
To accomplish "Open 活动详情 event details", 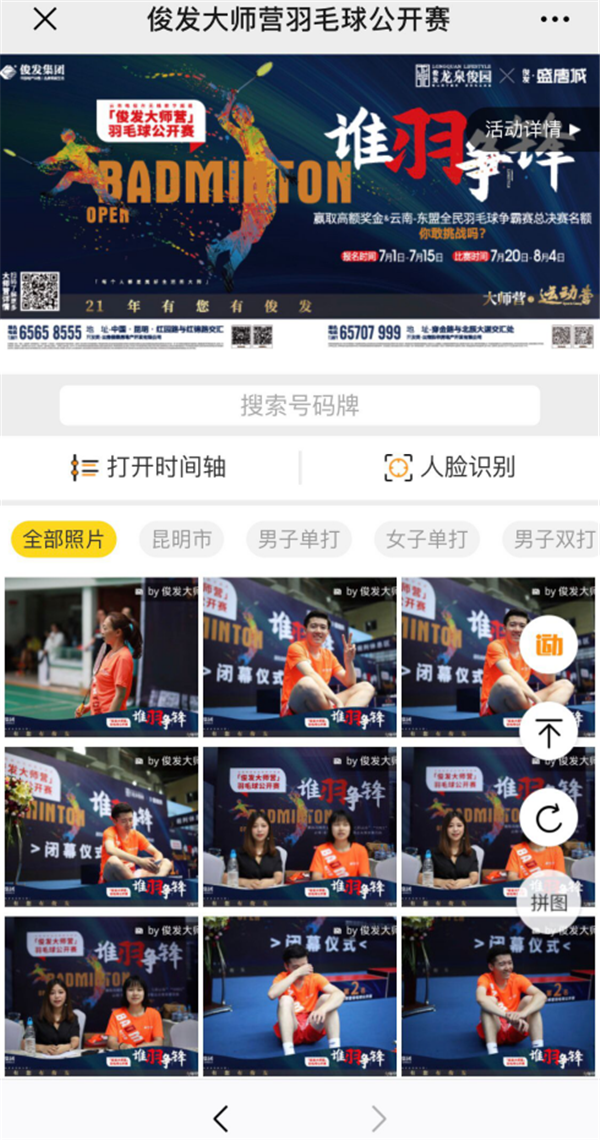I will coord(532,129).
